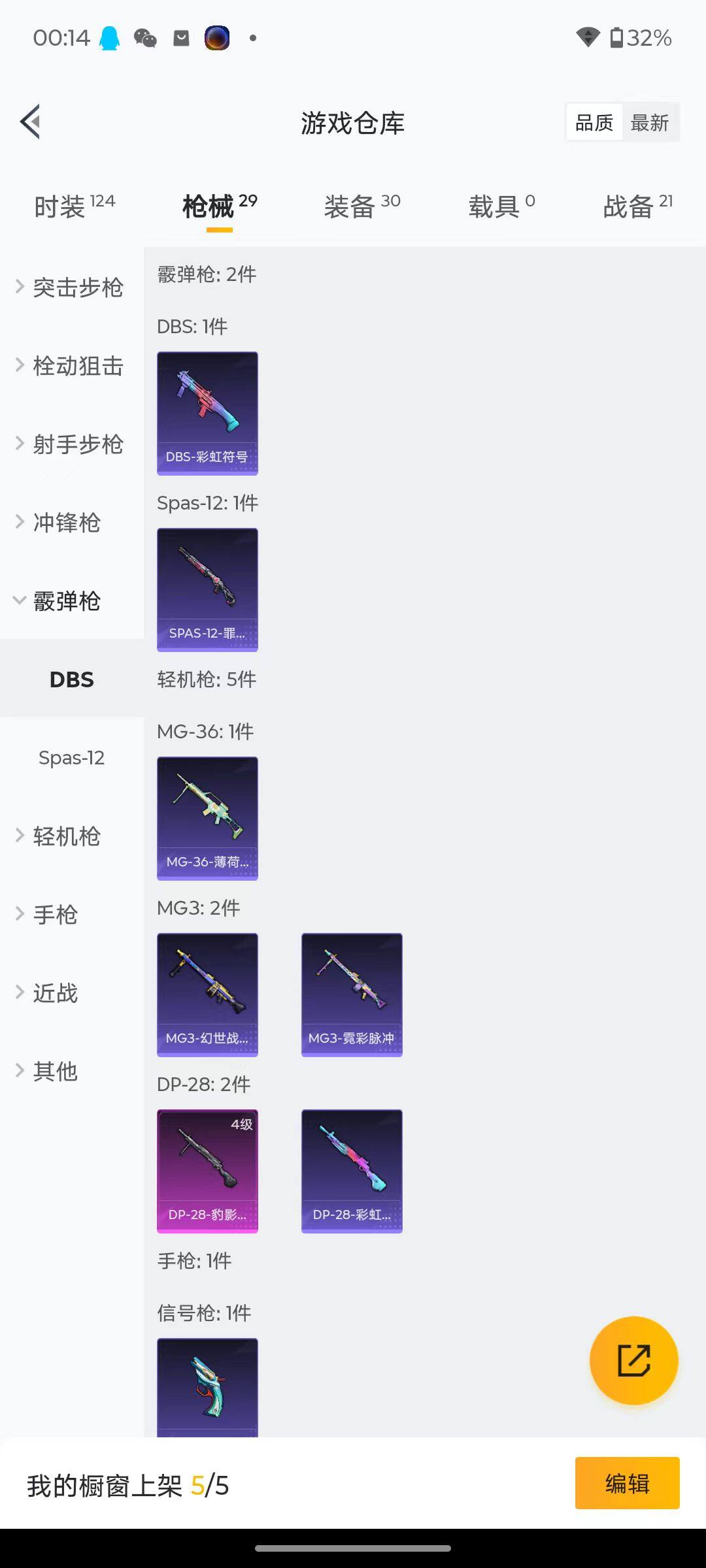This screenshot has height=1568, width=706.
Task: Select Spas-12 in the sidebar
Action: click(x=72, y=758)
